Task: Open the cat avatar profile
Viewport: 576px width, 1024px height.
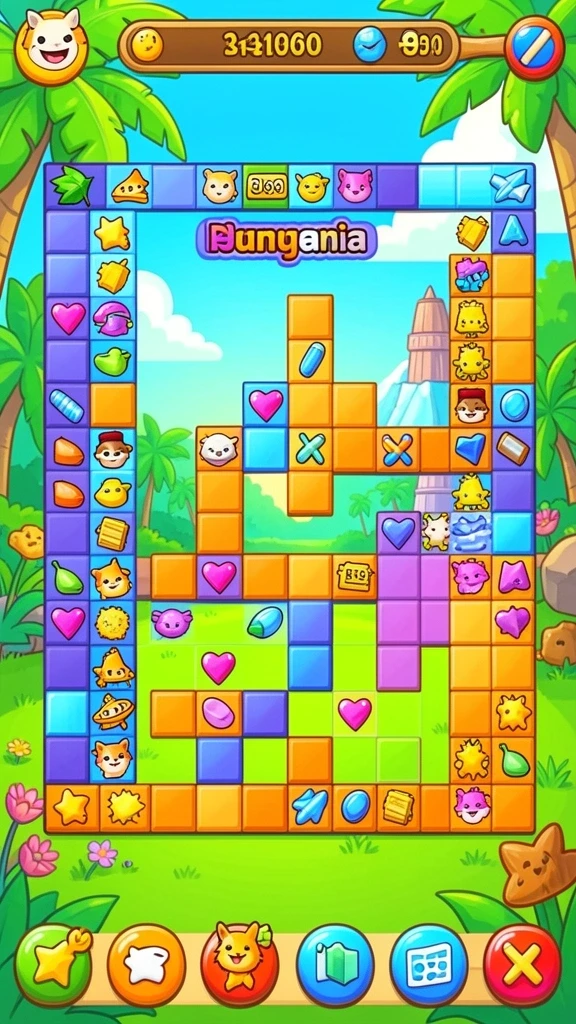Action: tap(52, 47)
